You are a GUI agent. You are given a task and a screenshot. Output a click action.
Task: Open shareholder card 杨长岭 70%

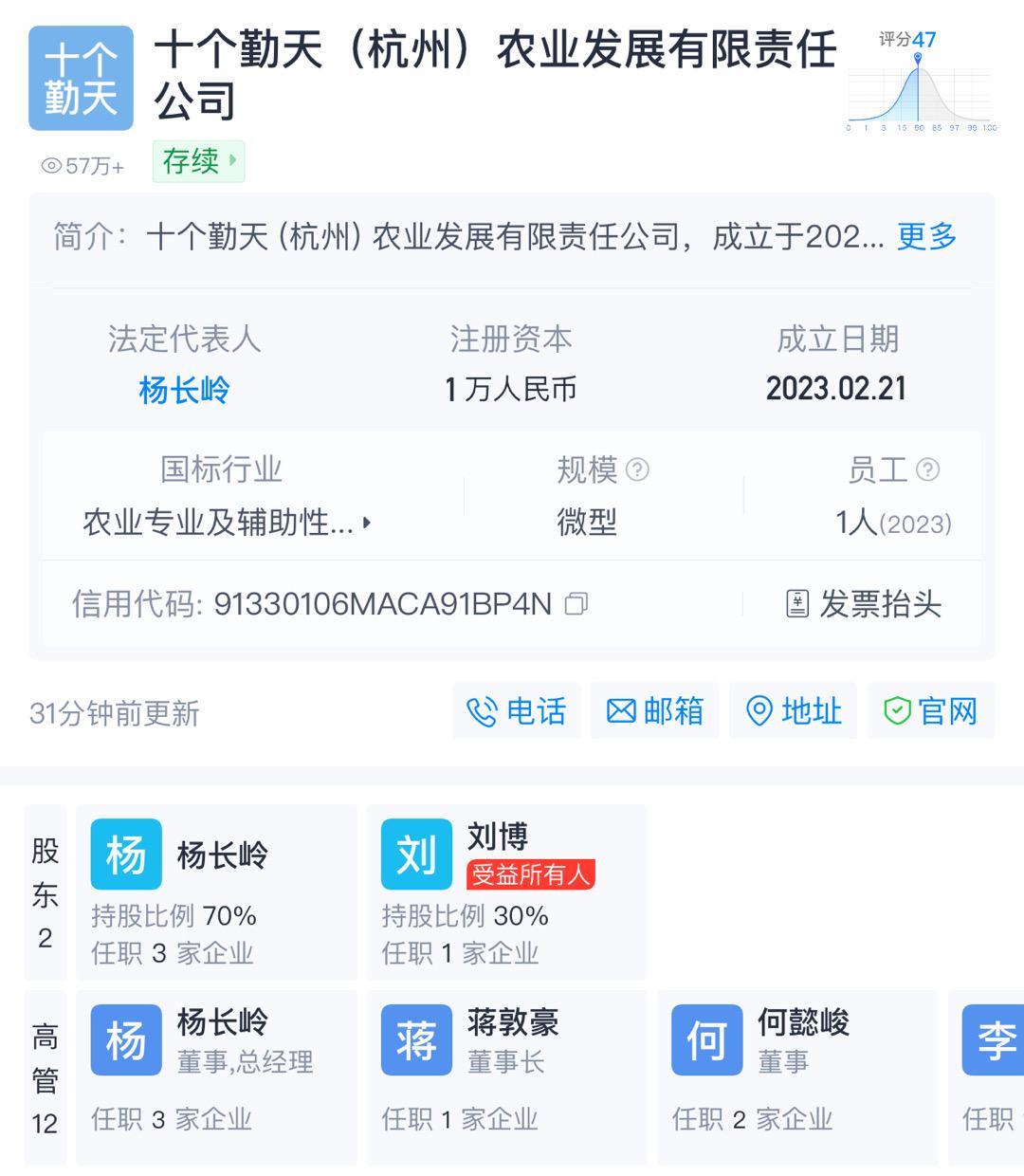(x=216, y=891)
